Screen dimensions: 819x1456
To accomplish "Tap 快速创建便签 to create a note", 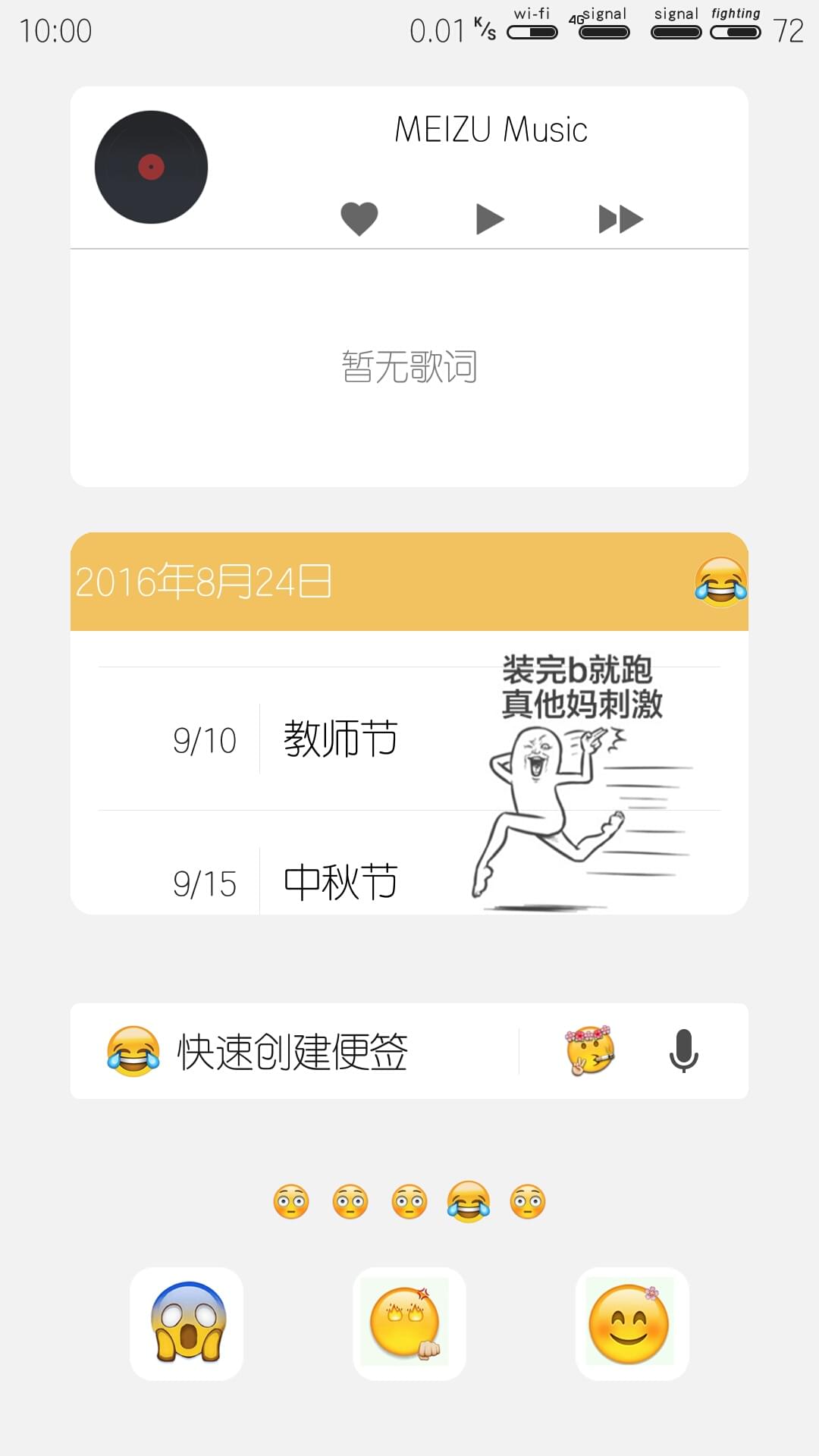I will point(292,1052).
